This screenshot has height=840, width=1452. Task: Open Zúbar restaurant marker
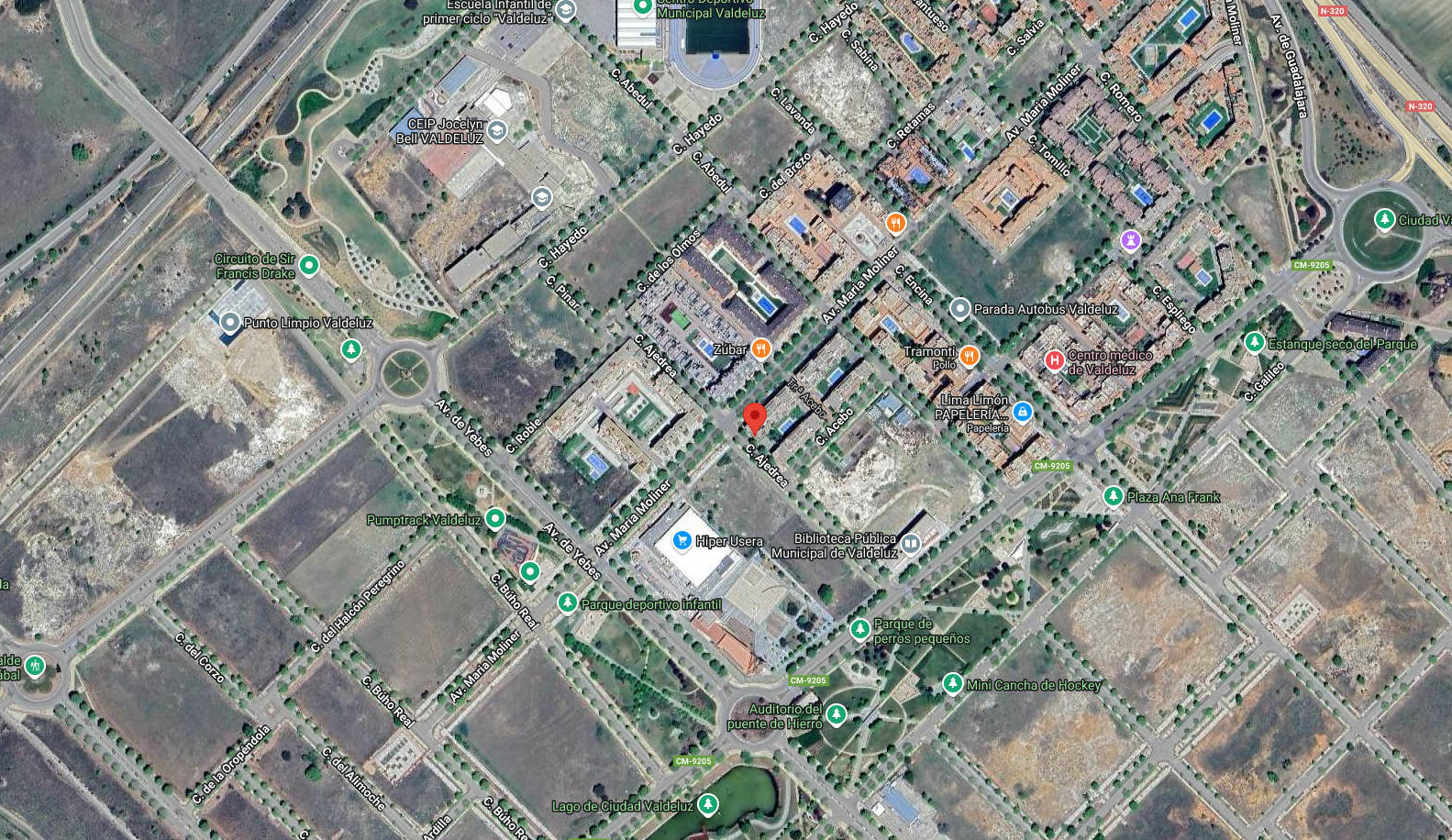tap(760, 348)
